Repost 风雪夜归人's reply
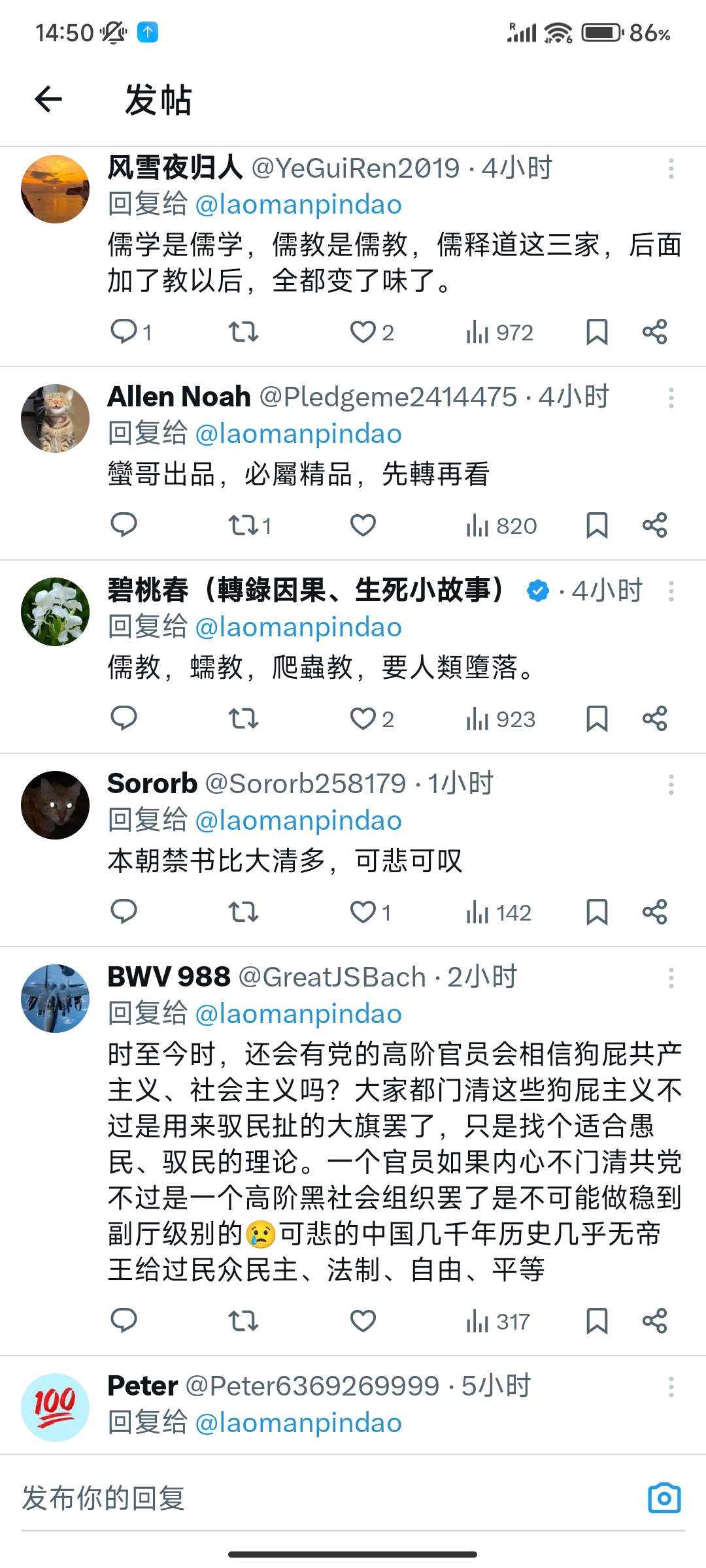The width and height of the screenshot is (706, 1568). point(243,332)
